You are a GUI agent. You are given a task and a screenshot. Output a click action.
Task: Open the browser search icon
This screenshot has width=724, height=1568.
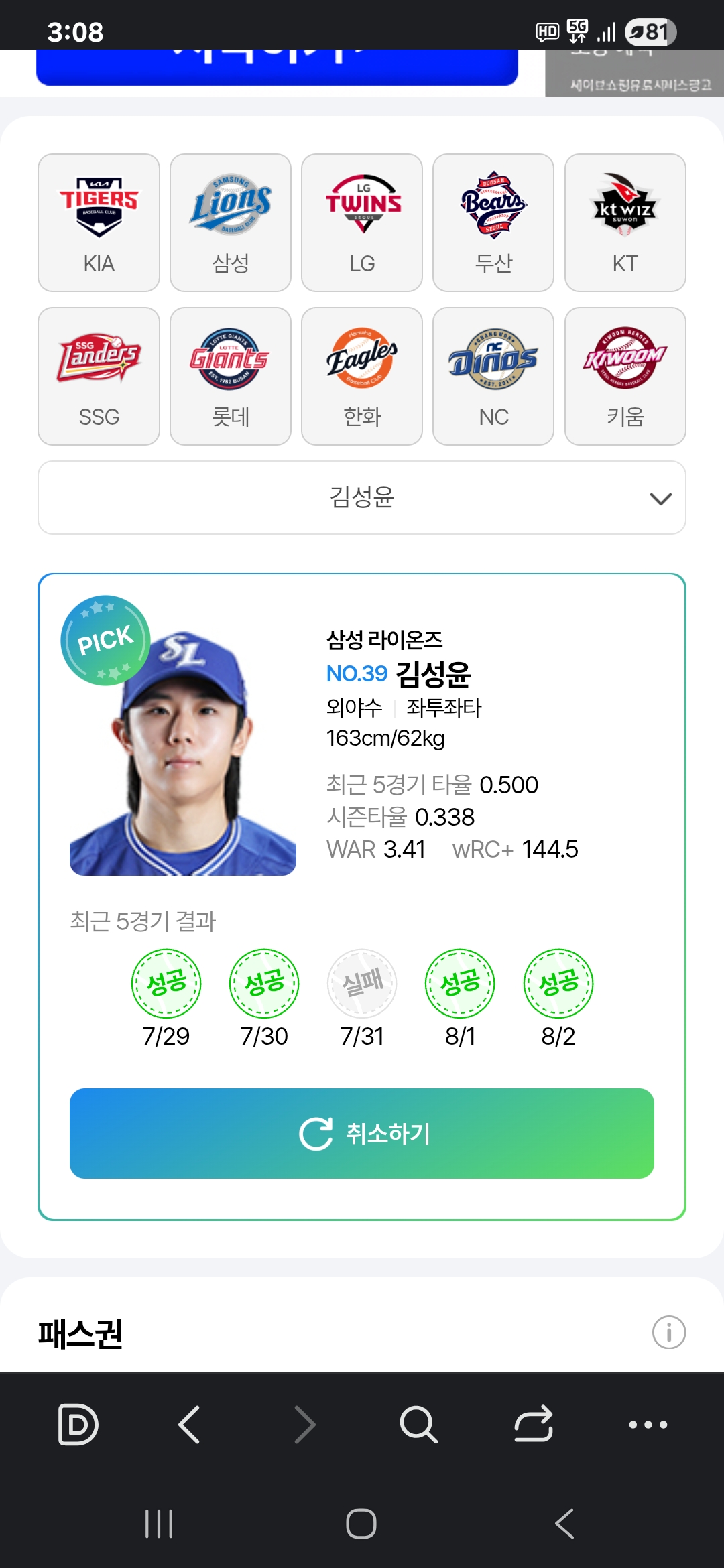click(x=418, y=1424)
